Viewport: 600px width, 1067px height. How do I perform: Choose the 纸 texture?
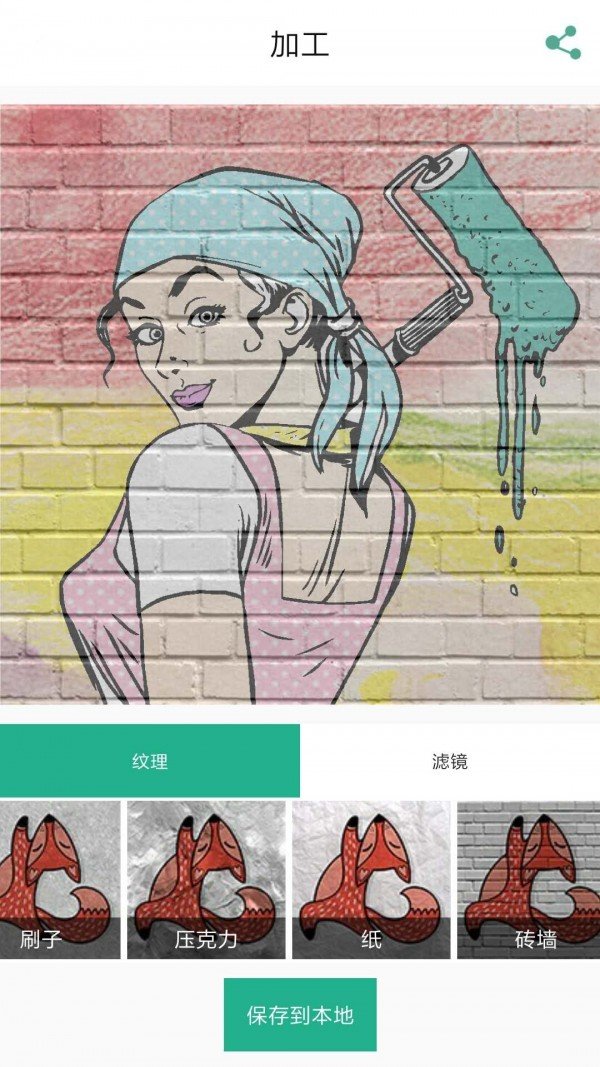[371, 880]
